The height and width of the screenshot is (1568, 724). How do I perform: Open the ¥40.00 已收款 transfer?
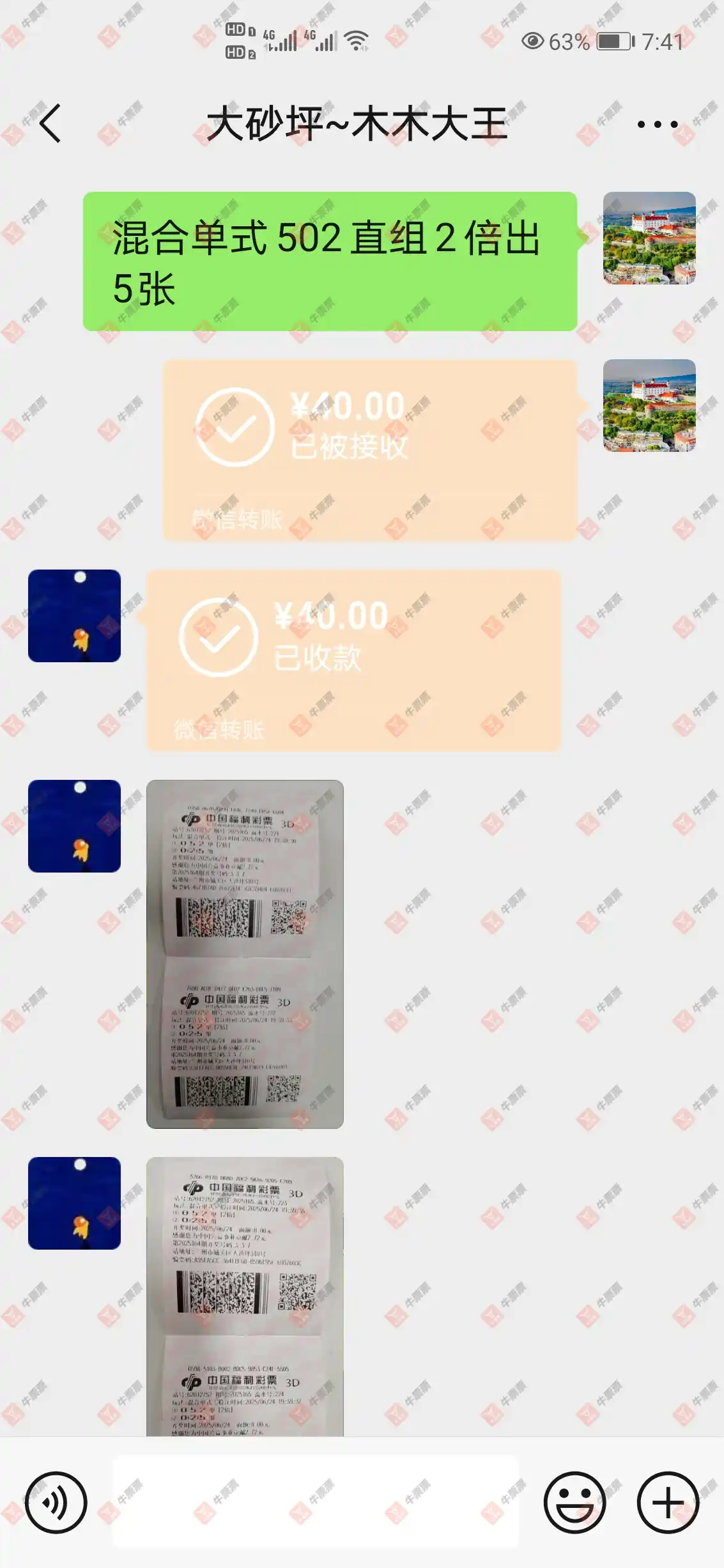[x=353, y=660]
